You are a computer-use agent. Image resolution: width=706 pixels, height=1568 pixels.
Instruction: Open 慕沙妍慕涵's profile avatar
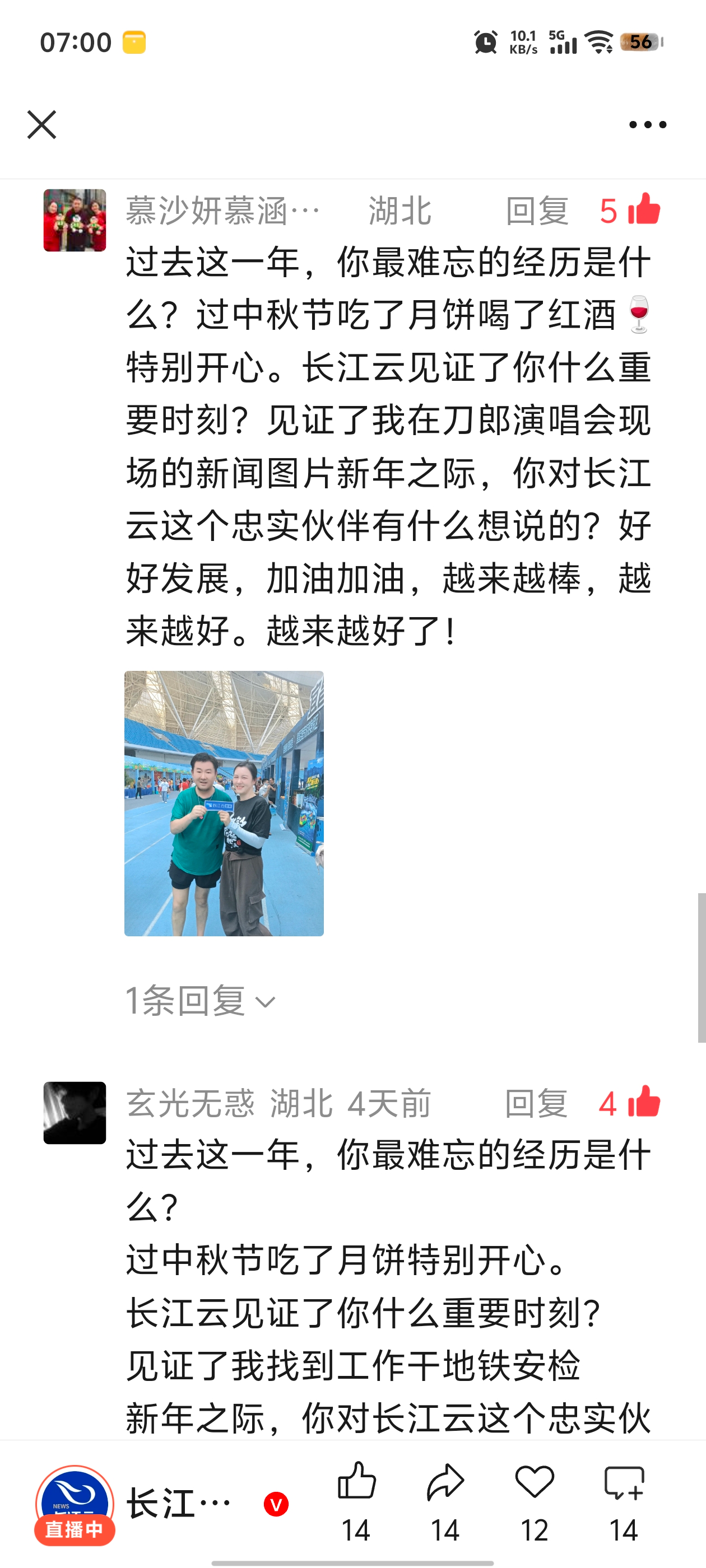point(75,220)
